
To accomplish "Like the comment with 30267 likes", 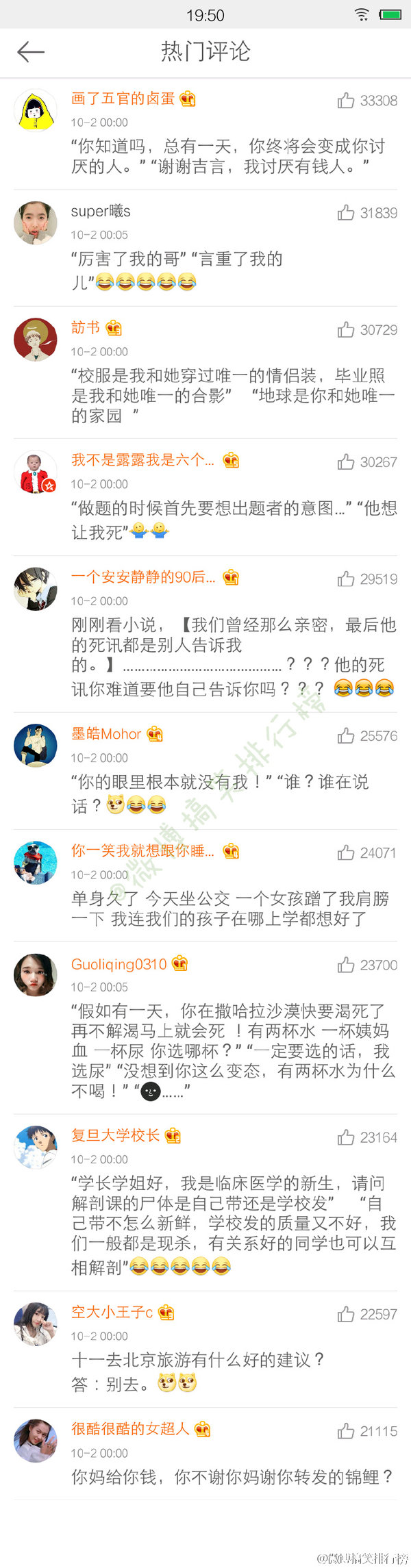I will coord(346,462).
